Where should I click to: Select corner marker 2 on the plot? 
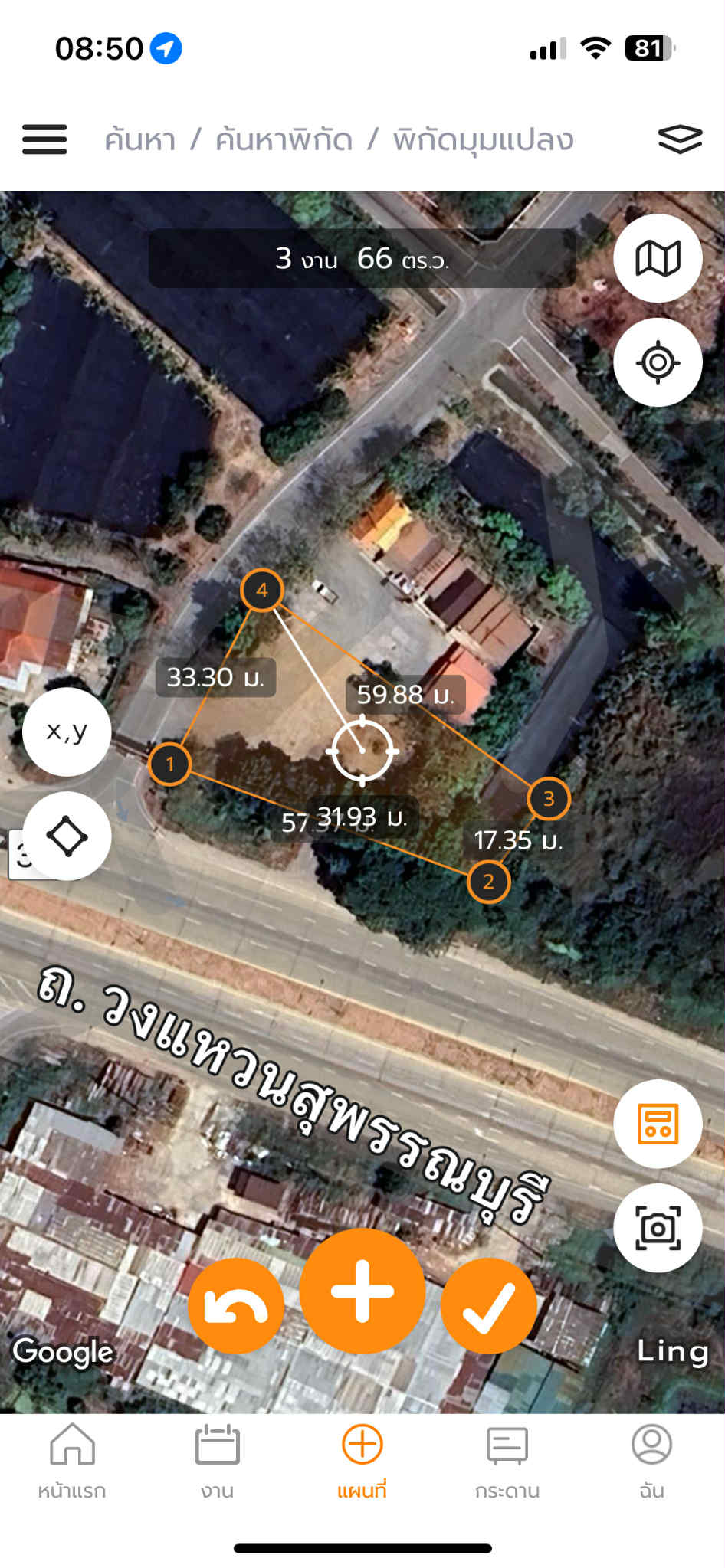pos(488,882)
